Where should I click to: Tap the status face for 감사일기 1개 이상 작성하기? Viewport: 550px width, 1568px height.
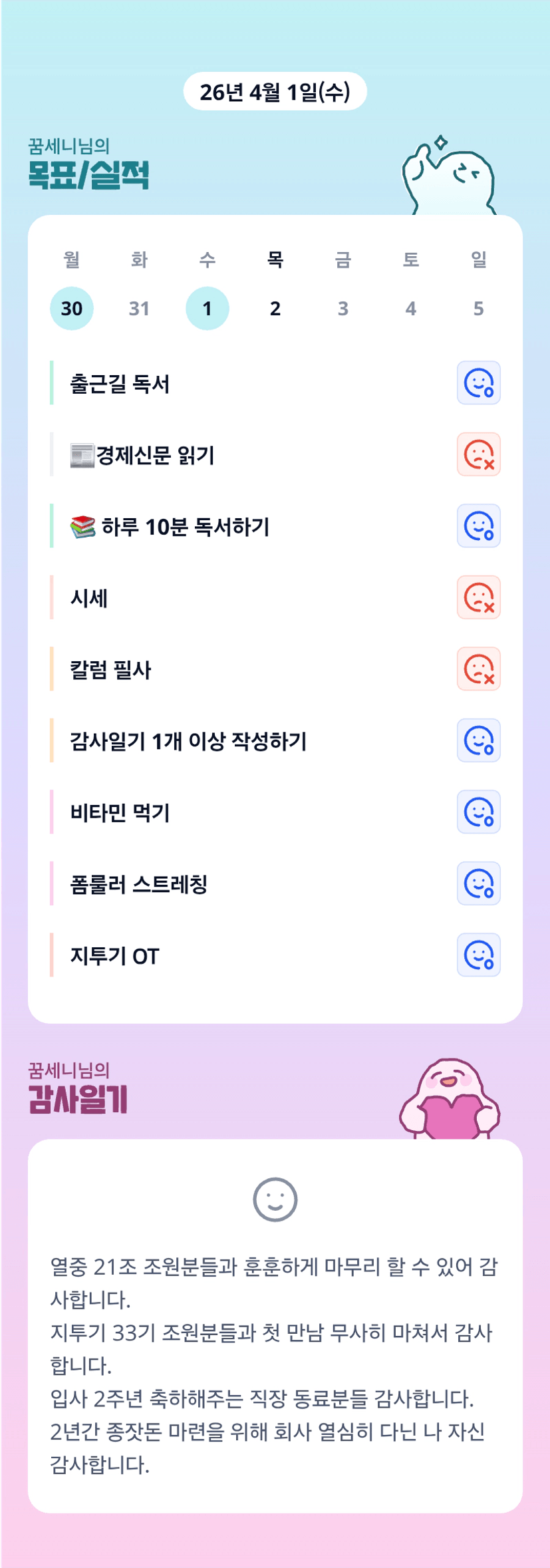point(479,740)
